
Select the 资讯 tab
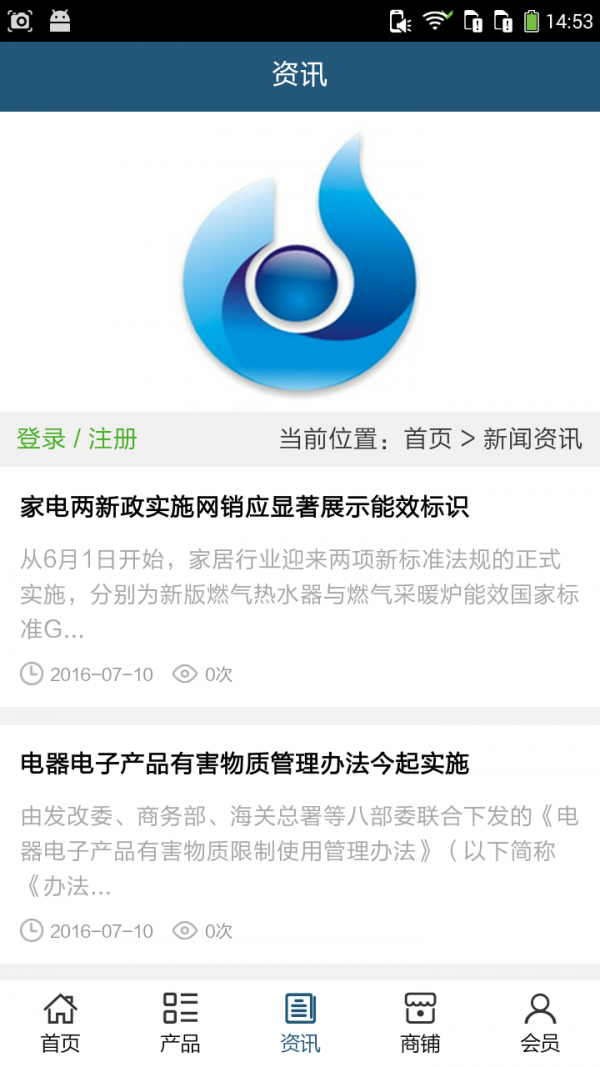coord(300,1022)
